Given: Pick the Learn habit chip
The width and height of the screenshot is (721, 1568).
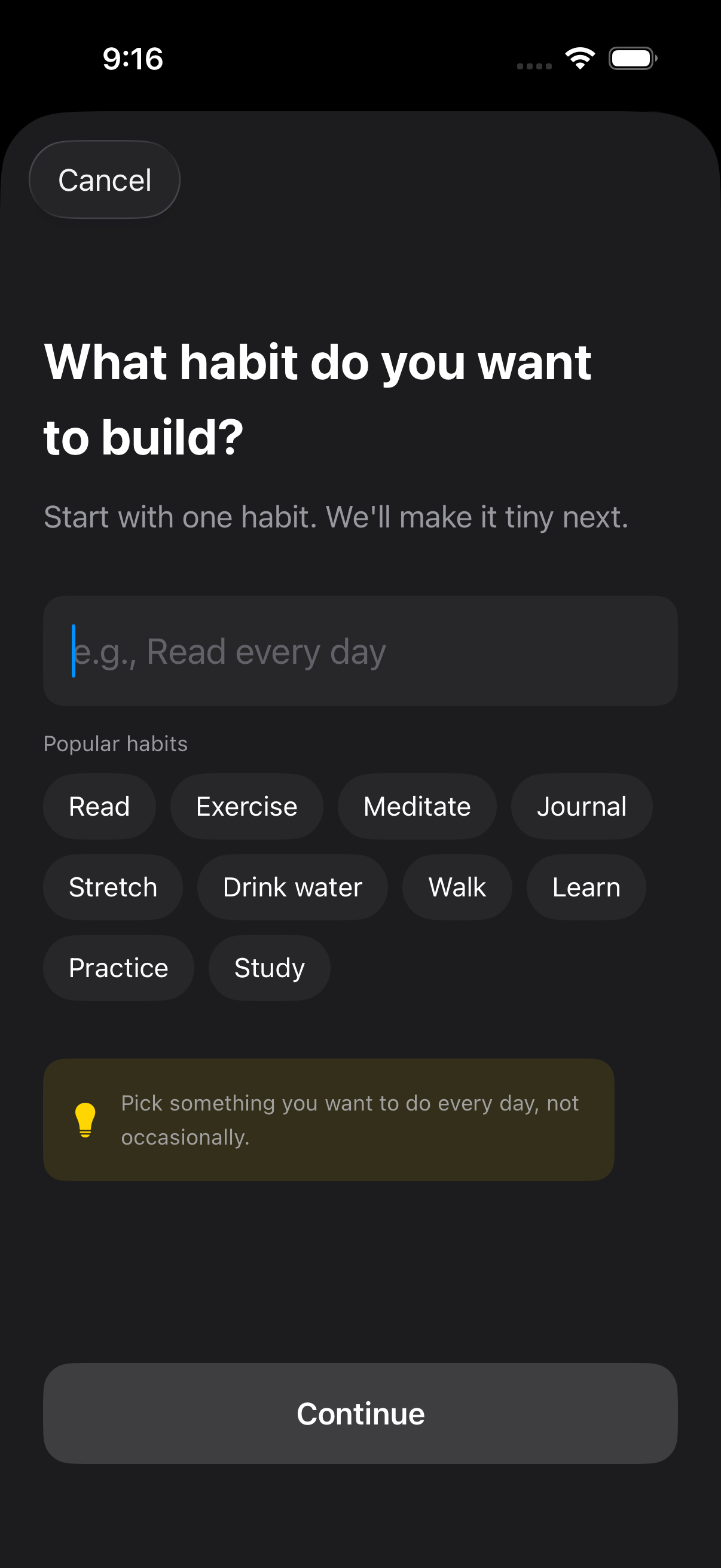Looking at the screenshot, I should (x=585, y=886).
